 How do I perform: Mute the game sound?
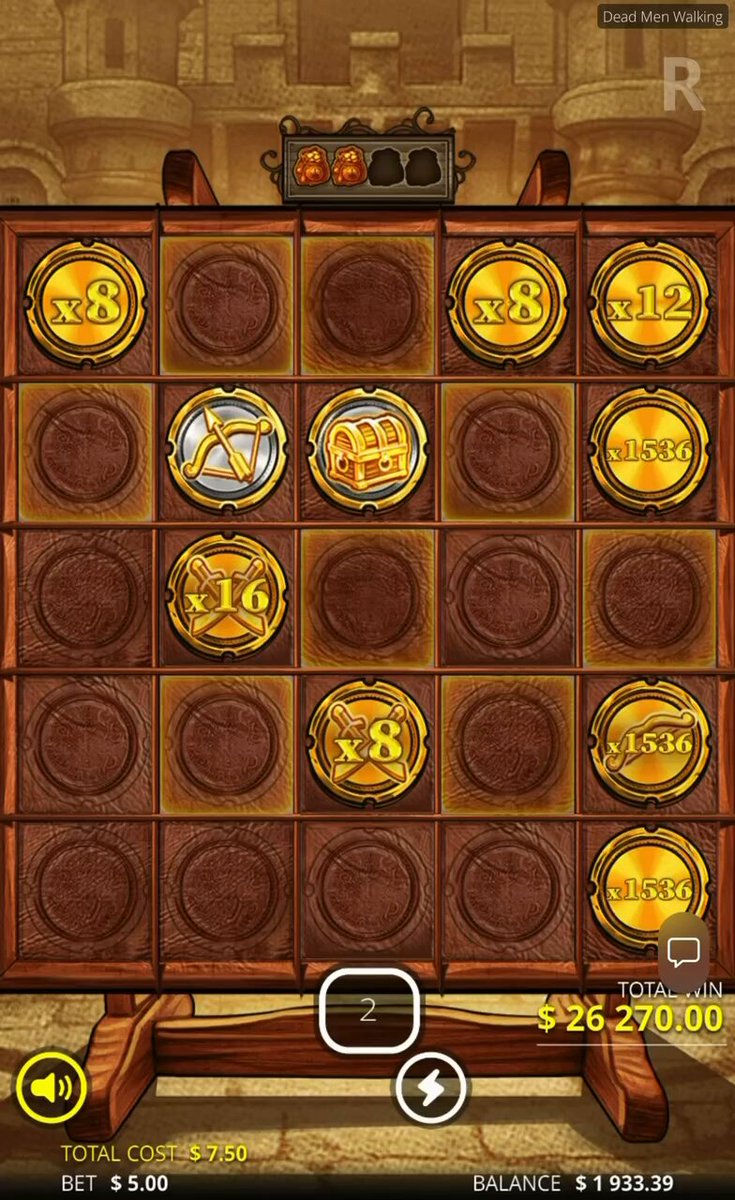(x=51, y=1087)
